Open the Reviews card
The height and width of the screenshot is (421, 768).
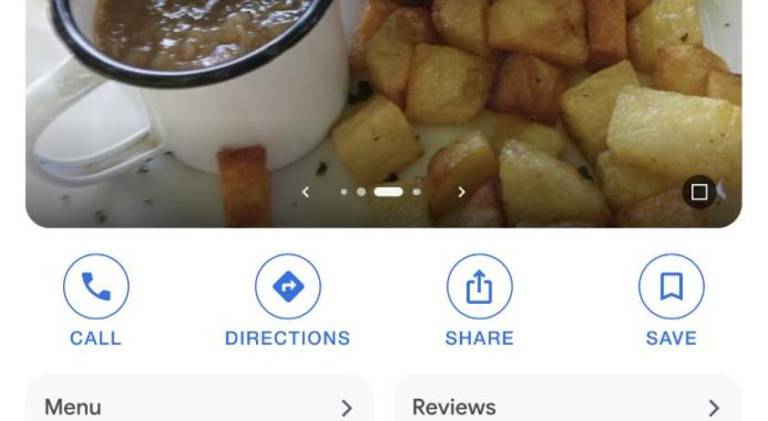(x=567, y=407)
